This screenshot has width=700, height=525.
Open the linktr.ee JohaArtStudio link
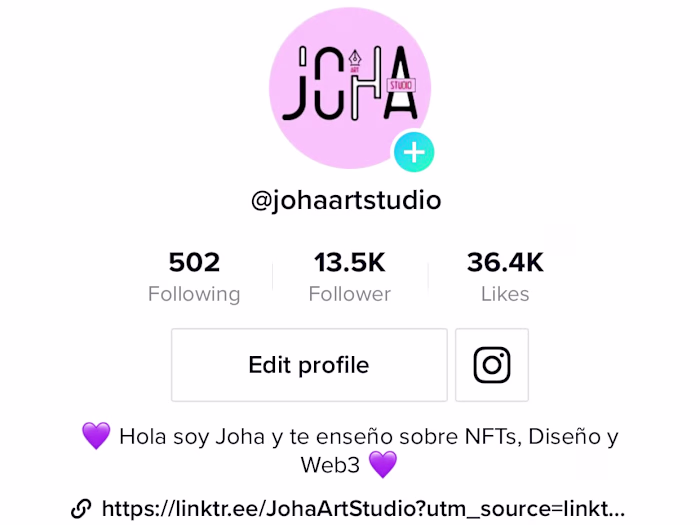coord(362,508)
